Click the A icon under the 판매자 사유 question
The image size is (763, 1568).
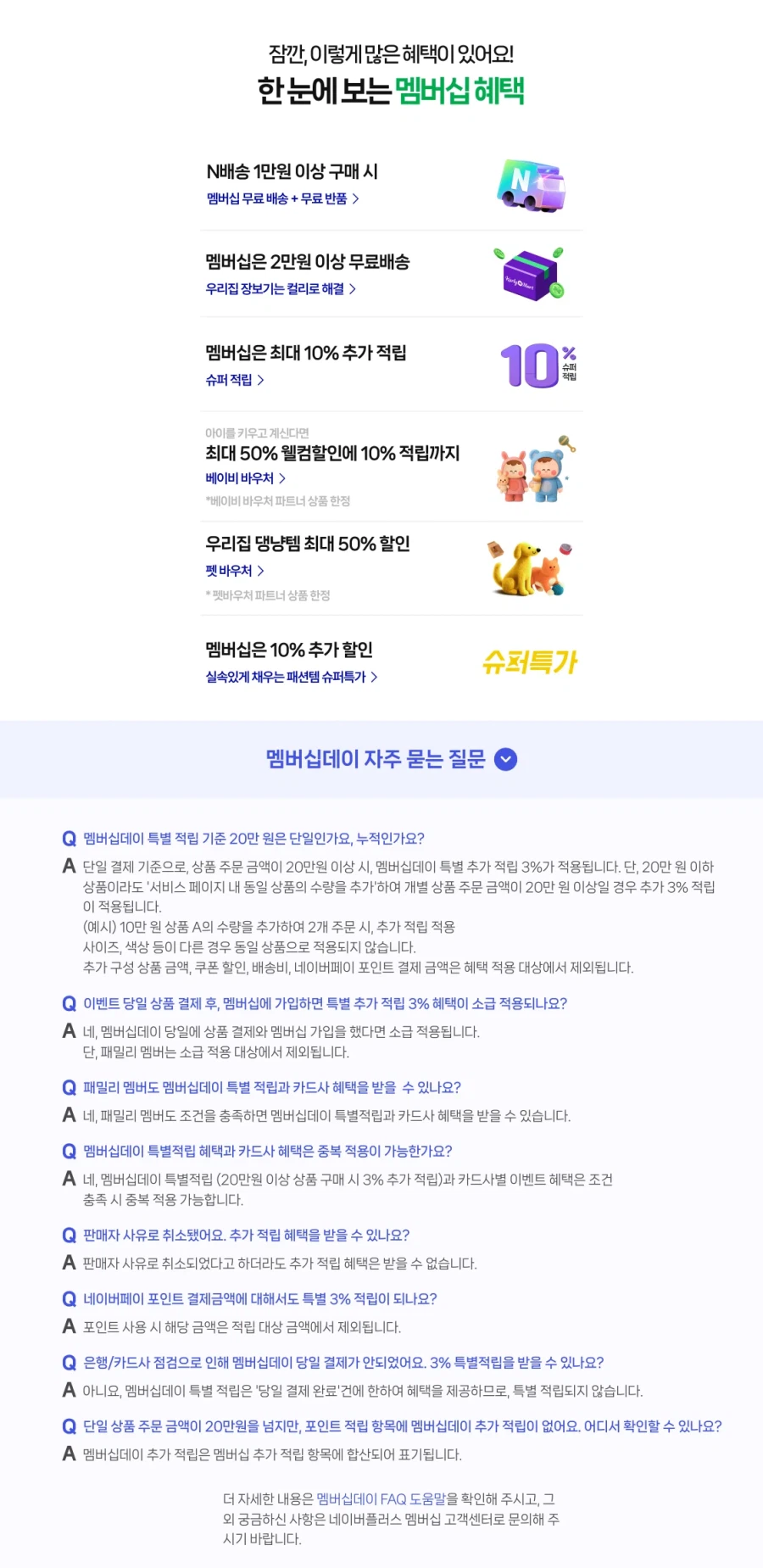68,1264
